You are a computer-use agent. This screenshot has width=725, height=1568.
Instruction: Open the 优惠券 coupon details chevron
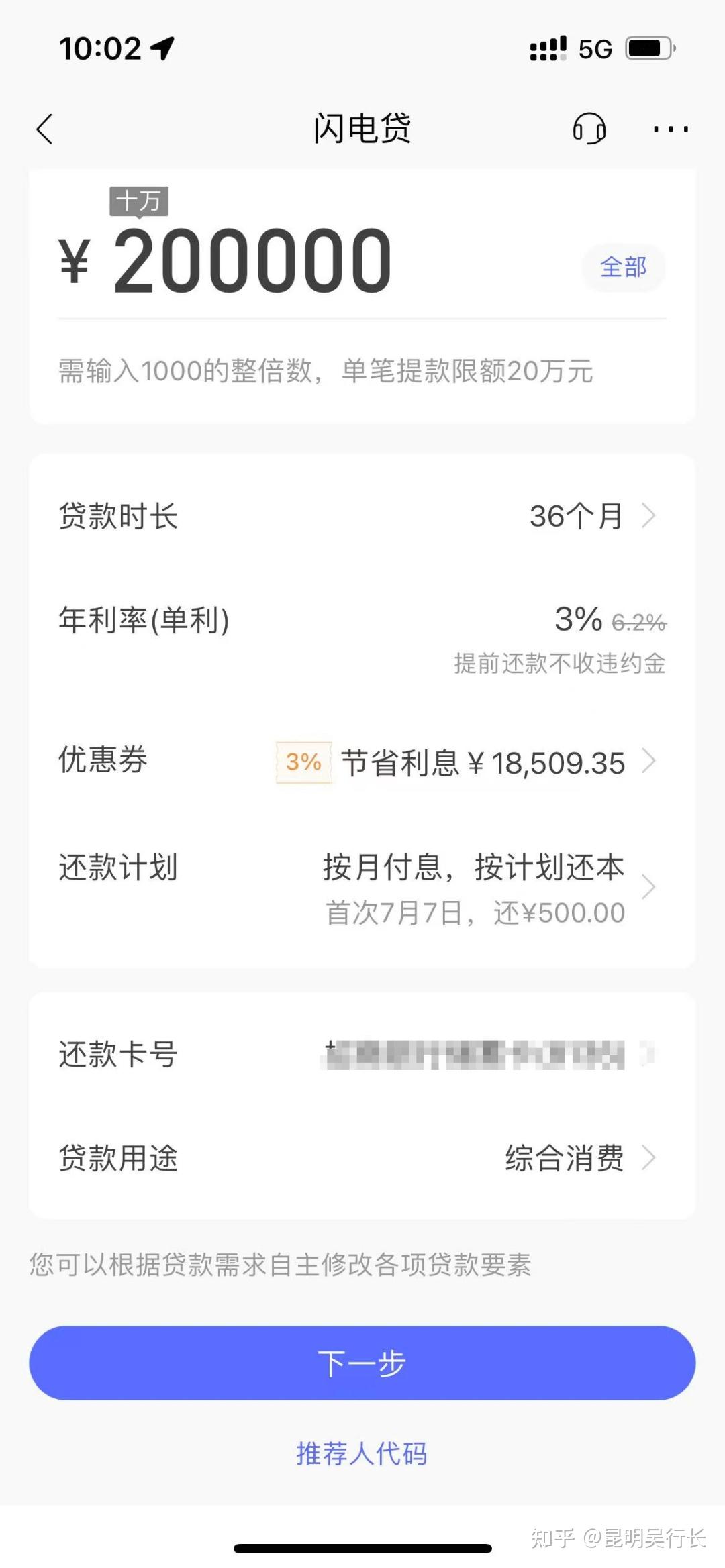pos(650,762)
